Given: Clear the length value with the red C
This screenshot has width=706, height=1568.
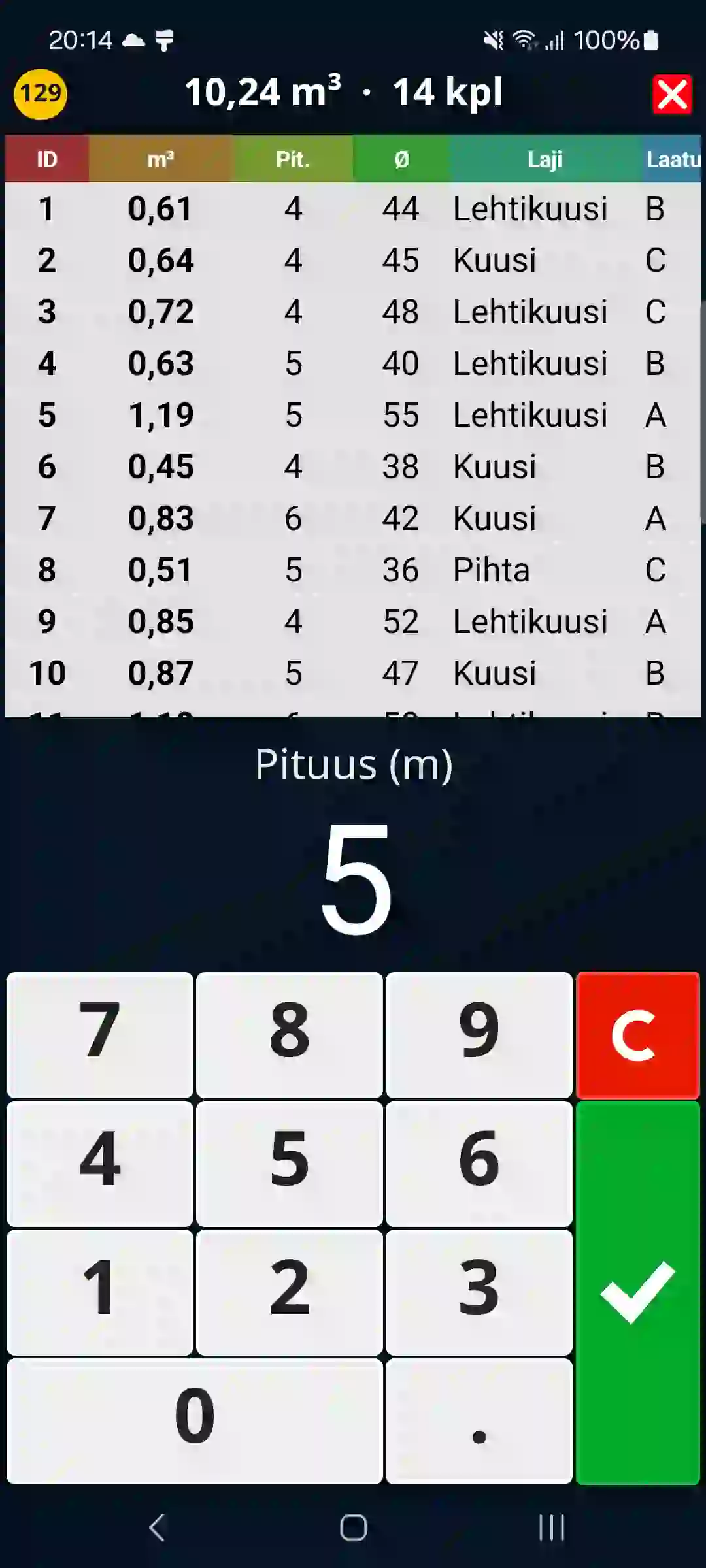Looking at the screenshot, I should point(638,1035).
